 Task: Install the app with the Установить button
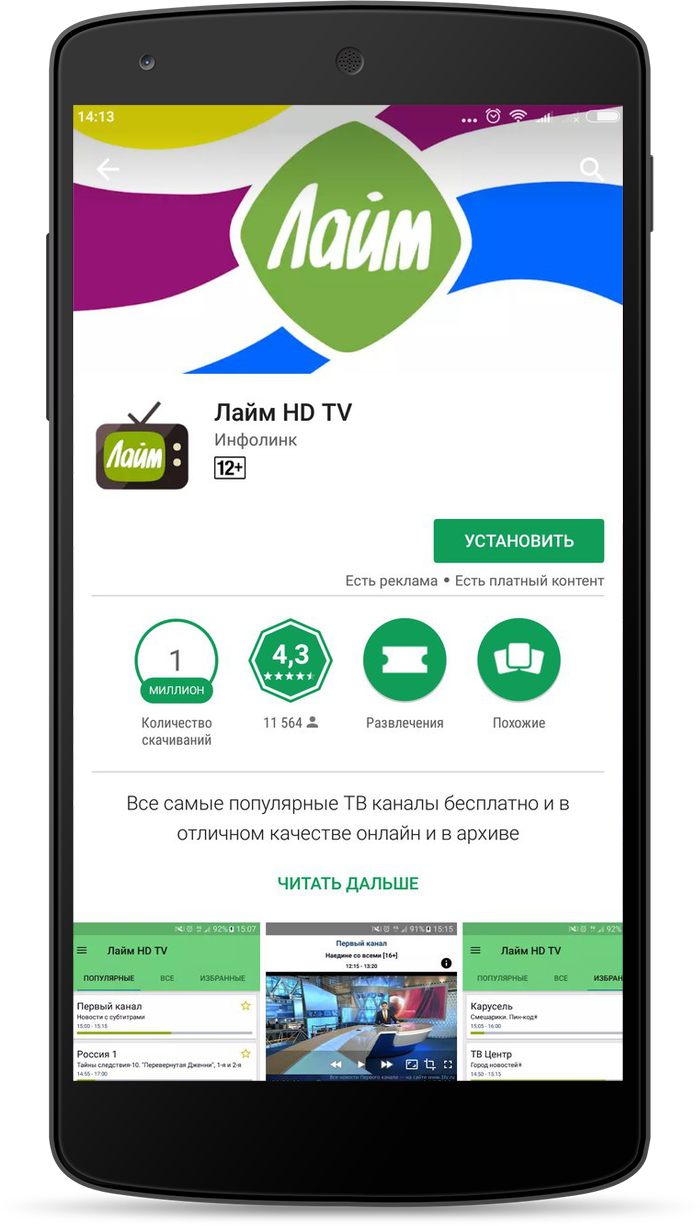tap(518, 541)
